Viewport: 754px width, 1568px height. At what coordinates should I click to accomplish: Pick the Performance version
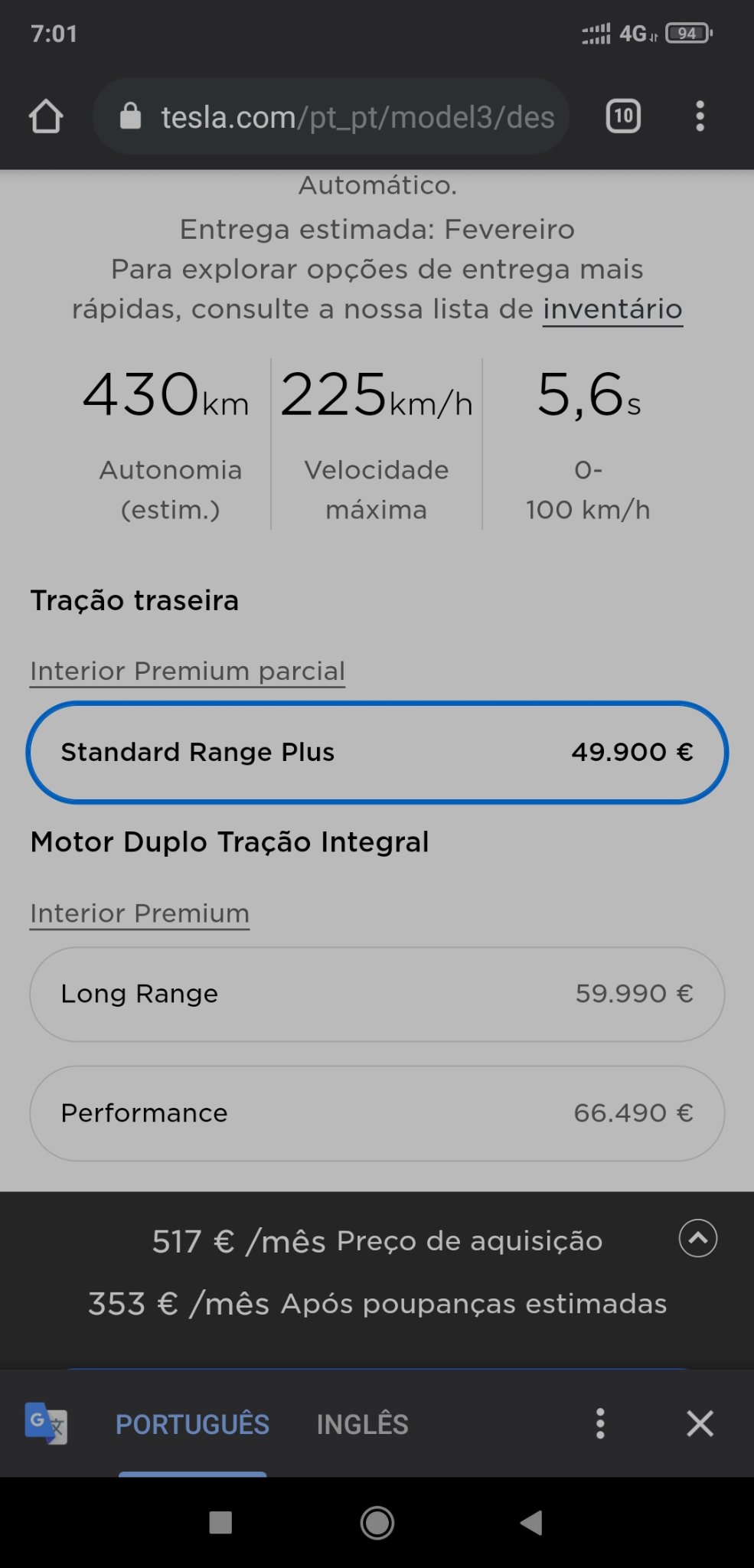[x=377, y=1113]
